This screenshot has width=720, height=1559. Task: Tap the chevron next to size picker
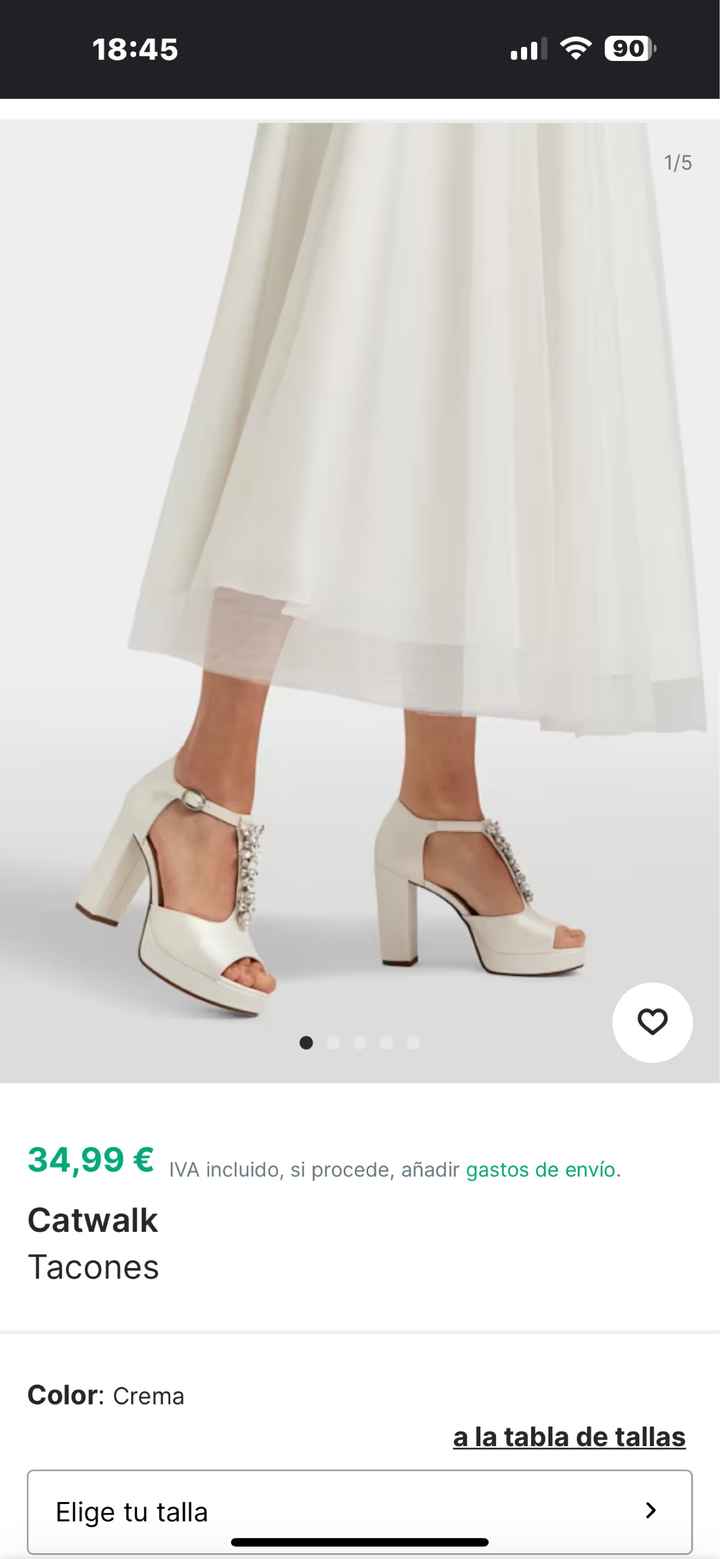coord(651,1511)
